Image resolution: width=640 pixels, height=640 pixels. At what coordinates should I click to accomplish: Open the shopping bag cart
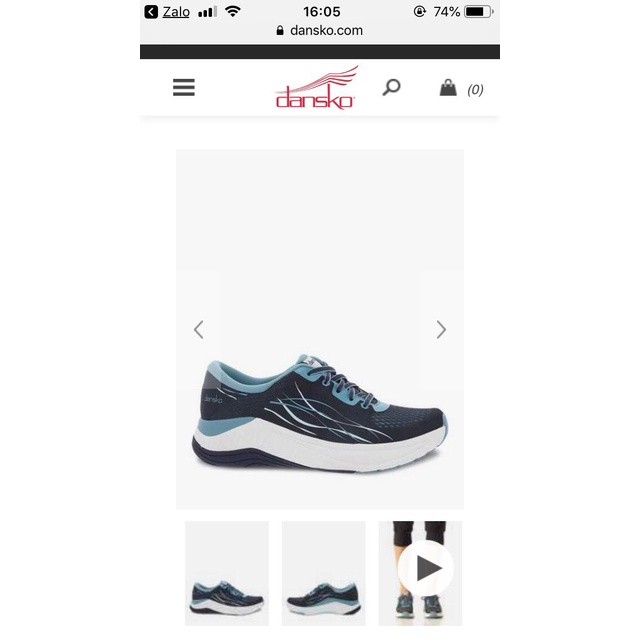449,88
